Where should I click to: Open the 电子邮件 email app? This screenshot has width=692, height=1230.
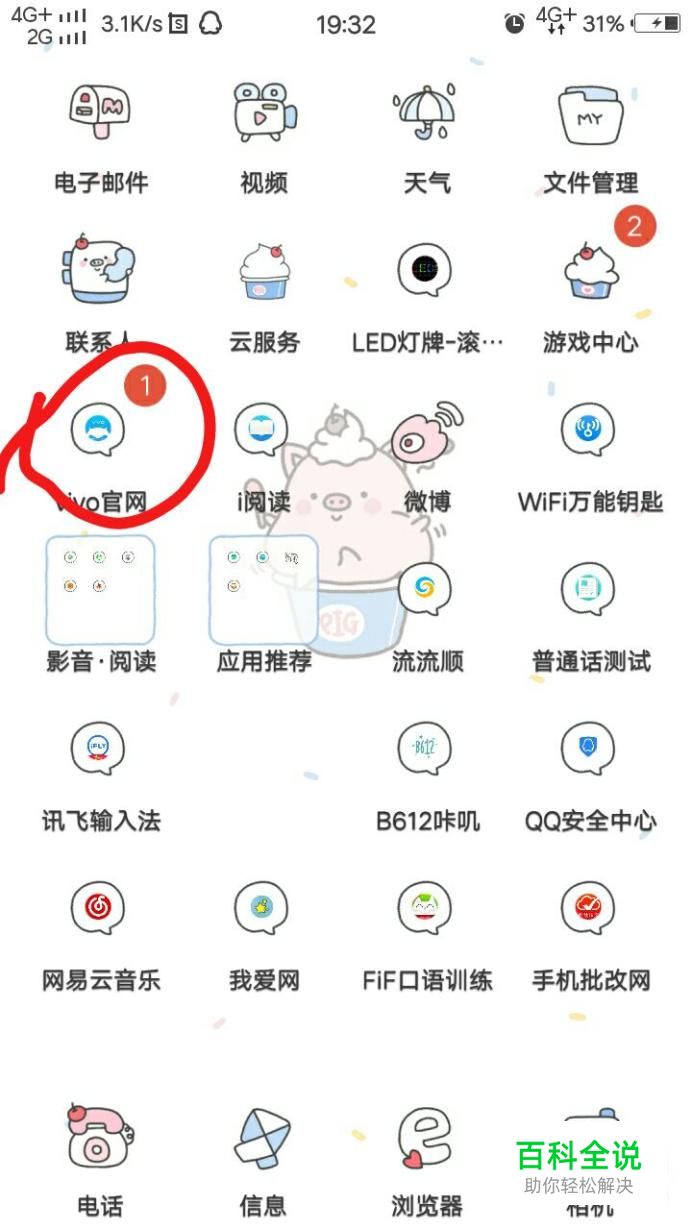click(x=100, y=113)
